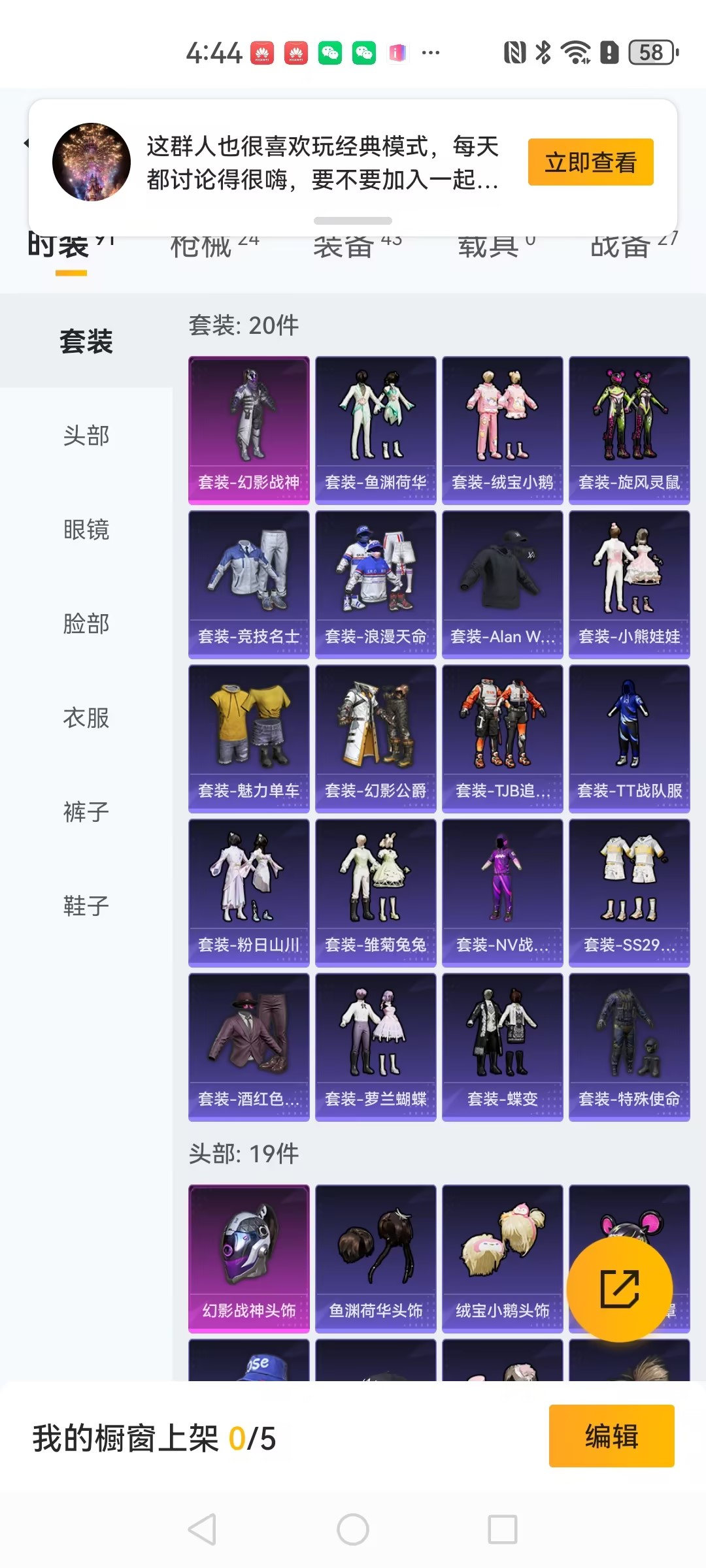Open the 套装-特殊使命 outfit item
The image size is (706, 1568).
630,1047
